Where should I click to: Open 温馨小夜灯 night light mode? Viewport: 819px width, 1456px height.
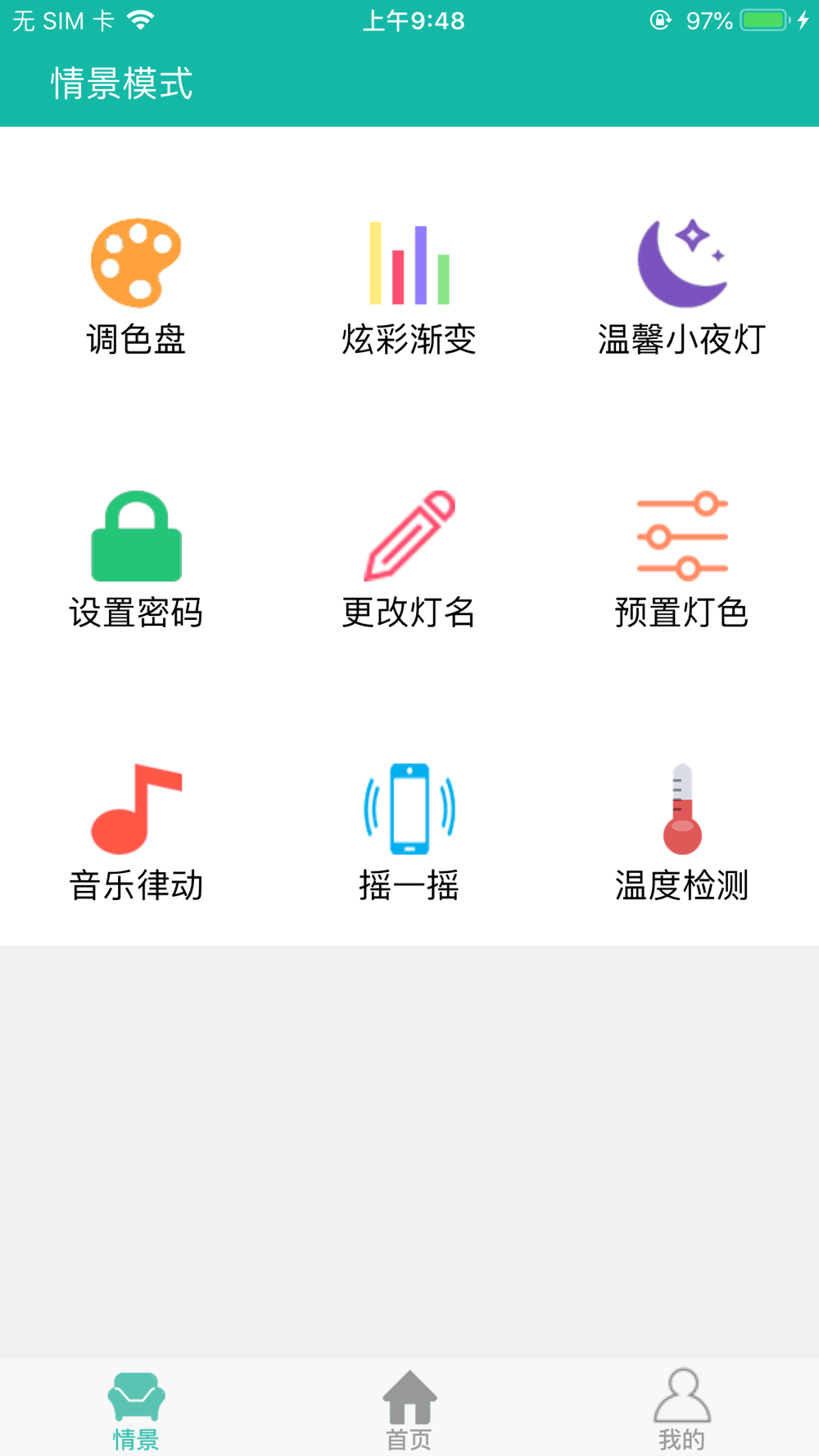(681, 287)
